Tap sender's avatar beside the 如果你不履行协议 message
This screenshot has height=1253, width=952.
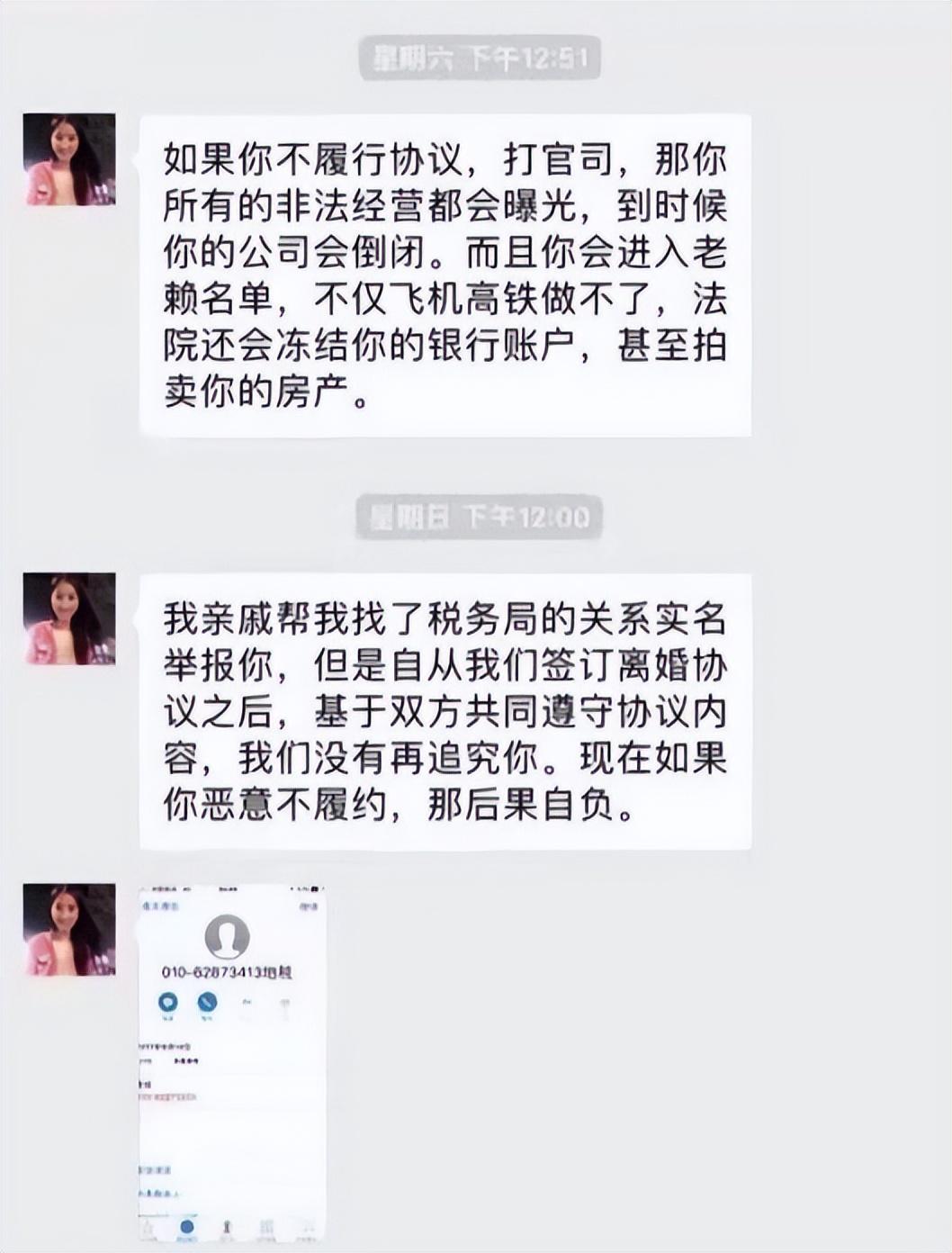click(x=69, y=159)
